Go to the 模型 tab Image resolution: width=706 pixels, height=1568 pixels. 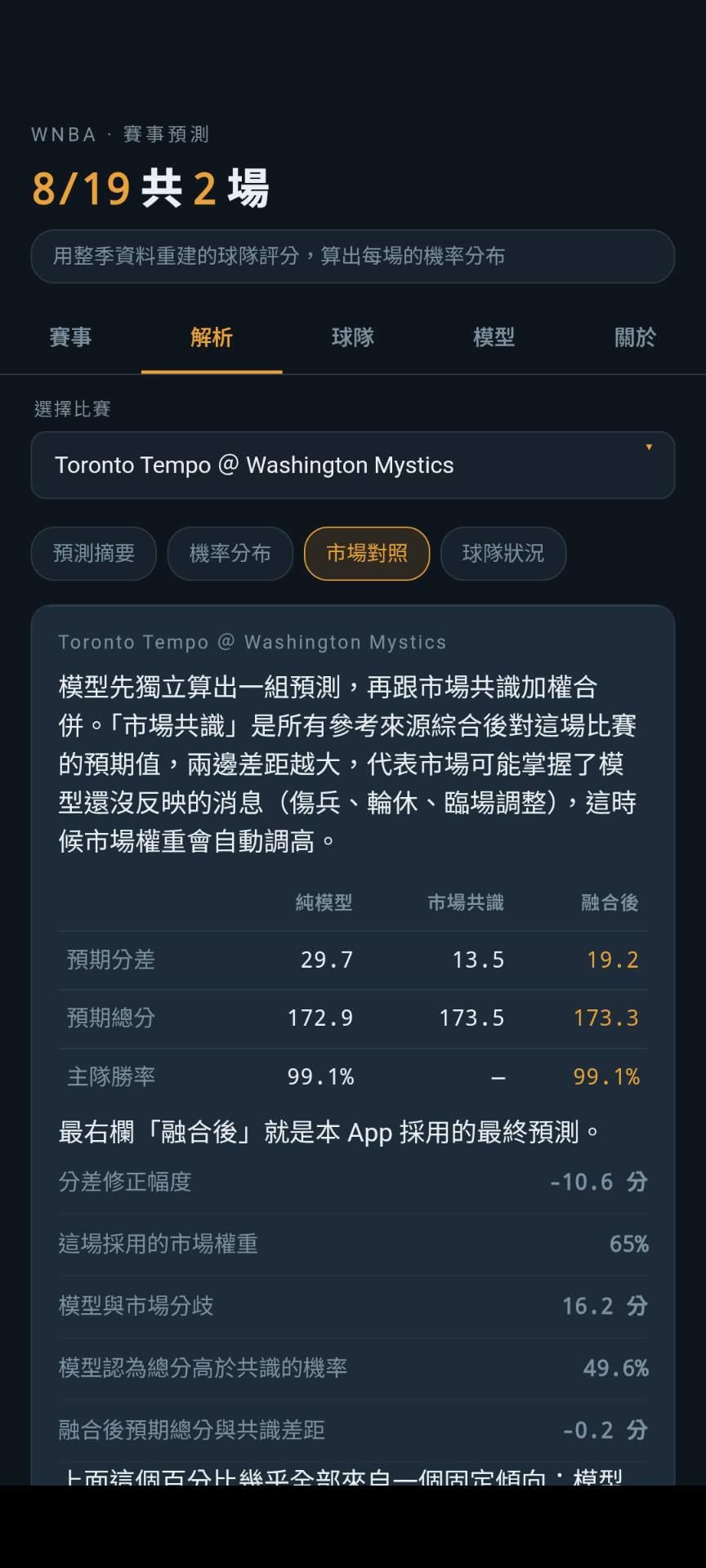click(x=494, y=337)
